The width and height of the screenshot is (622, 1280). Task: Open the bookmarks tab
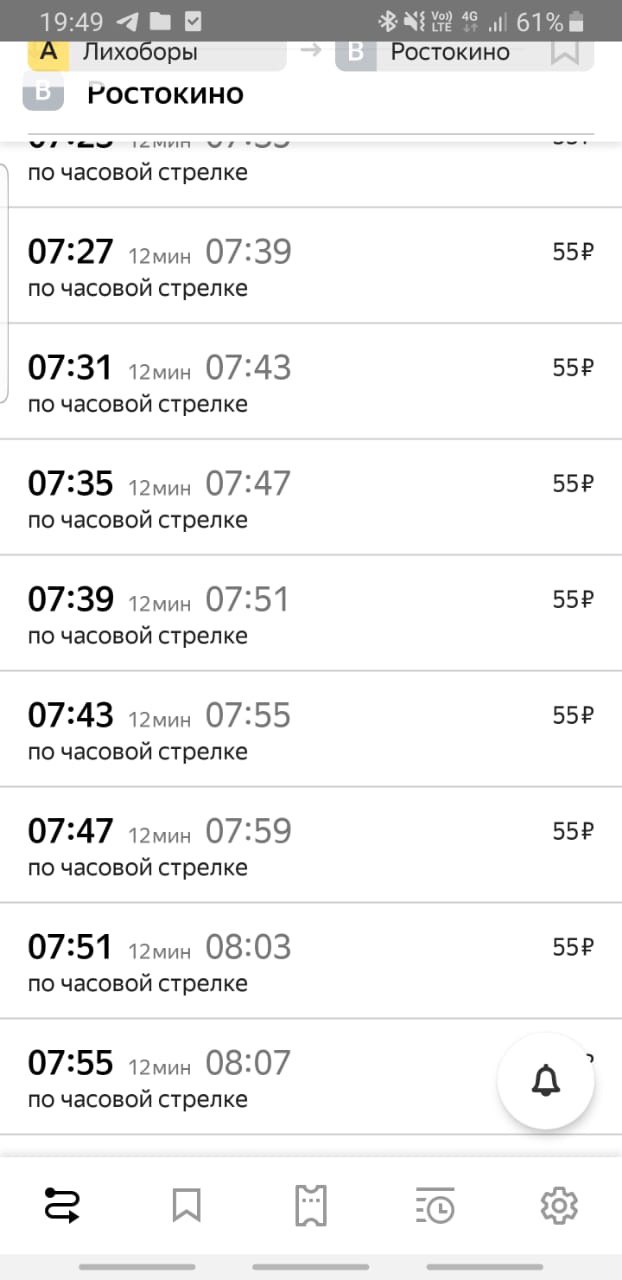click(x=186, y=1206)
